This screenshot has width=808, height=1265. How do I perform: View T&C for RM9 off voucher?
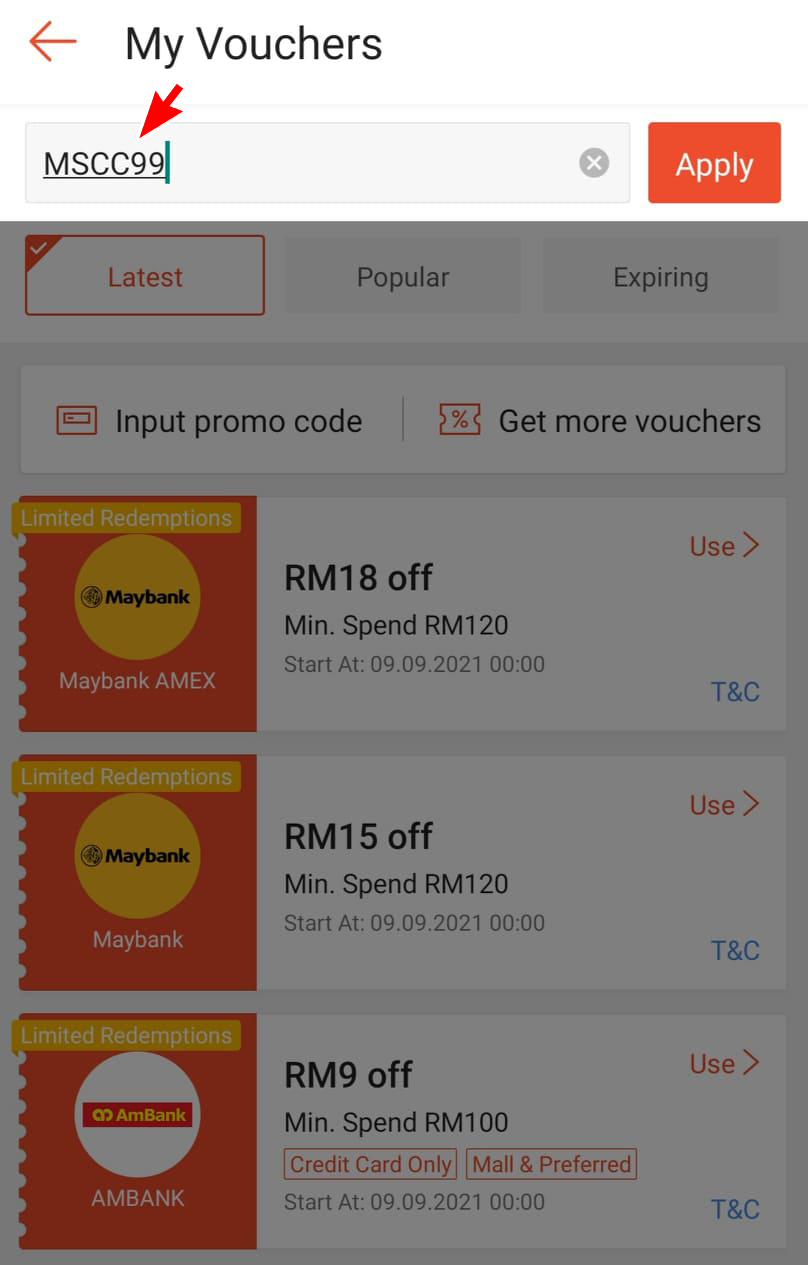[735, 1209]
